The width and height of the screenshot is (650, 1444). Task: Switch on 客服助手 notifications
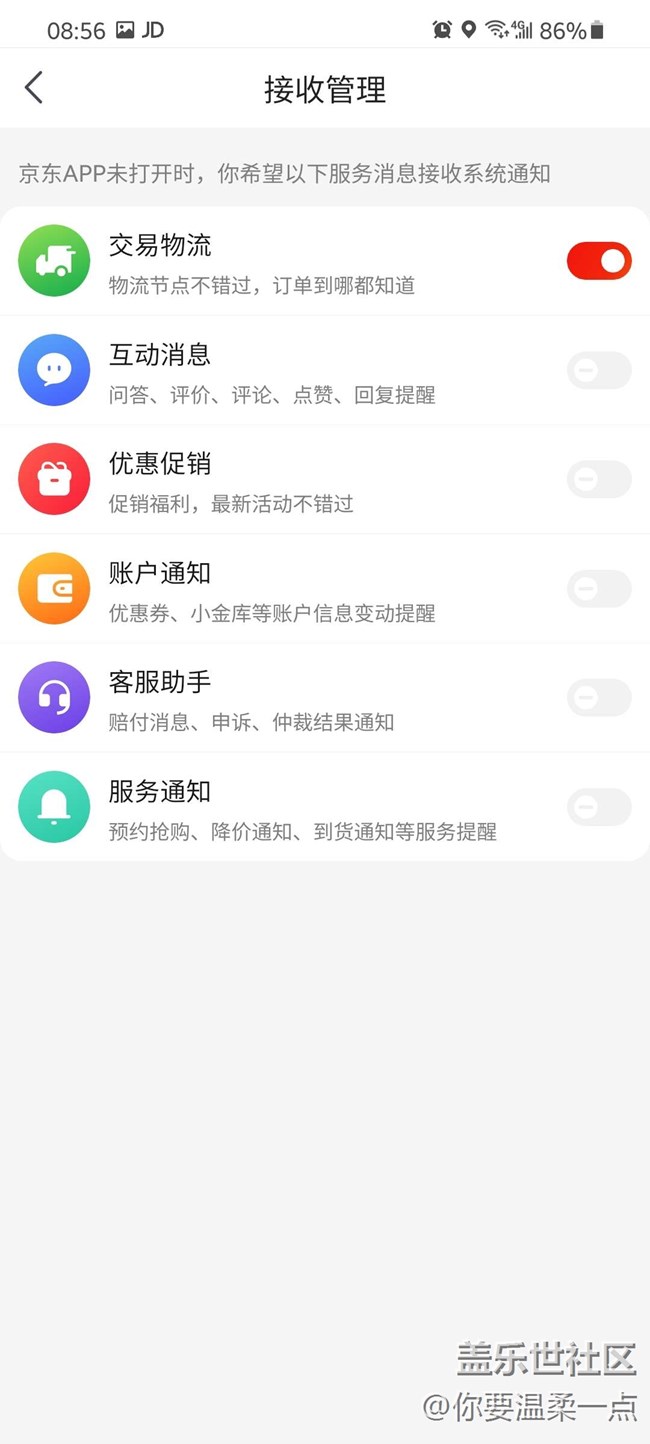click(599, 697)
